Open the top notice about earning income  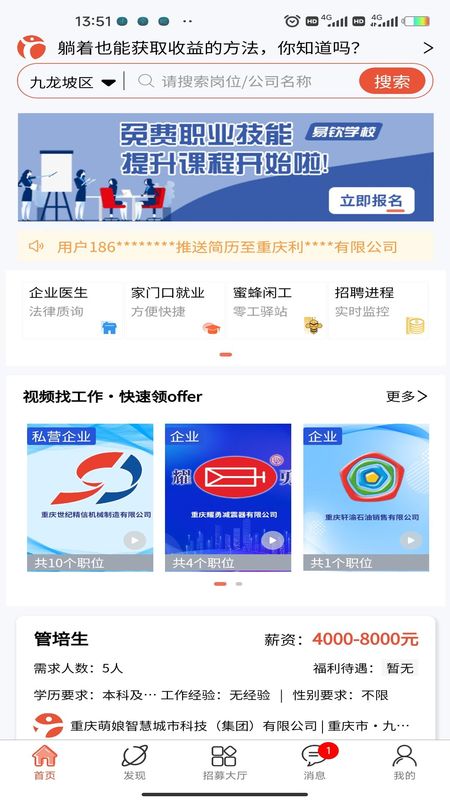[x=224, y=48]
